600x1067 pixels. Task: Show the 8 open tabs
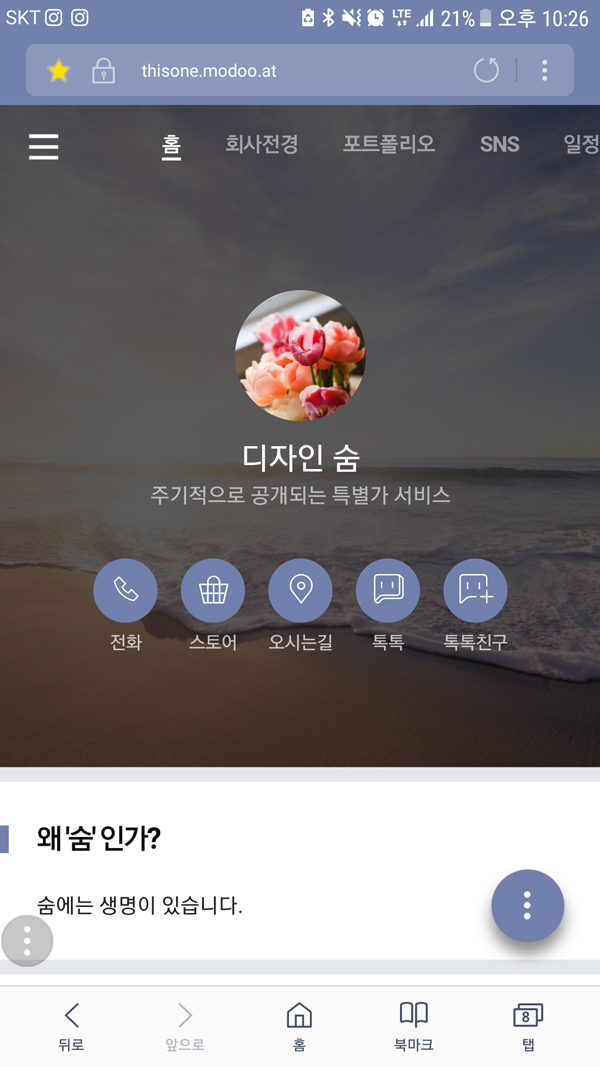tap(528, 1027)
